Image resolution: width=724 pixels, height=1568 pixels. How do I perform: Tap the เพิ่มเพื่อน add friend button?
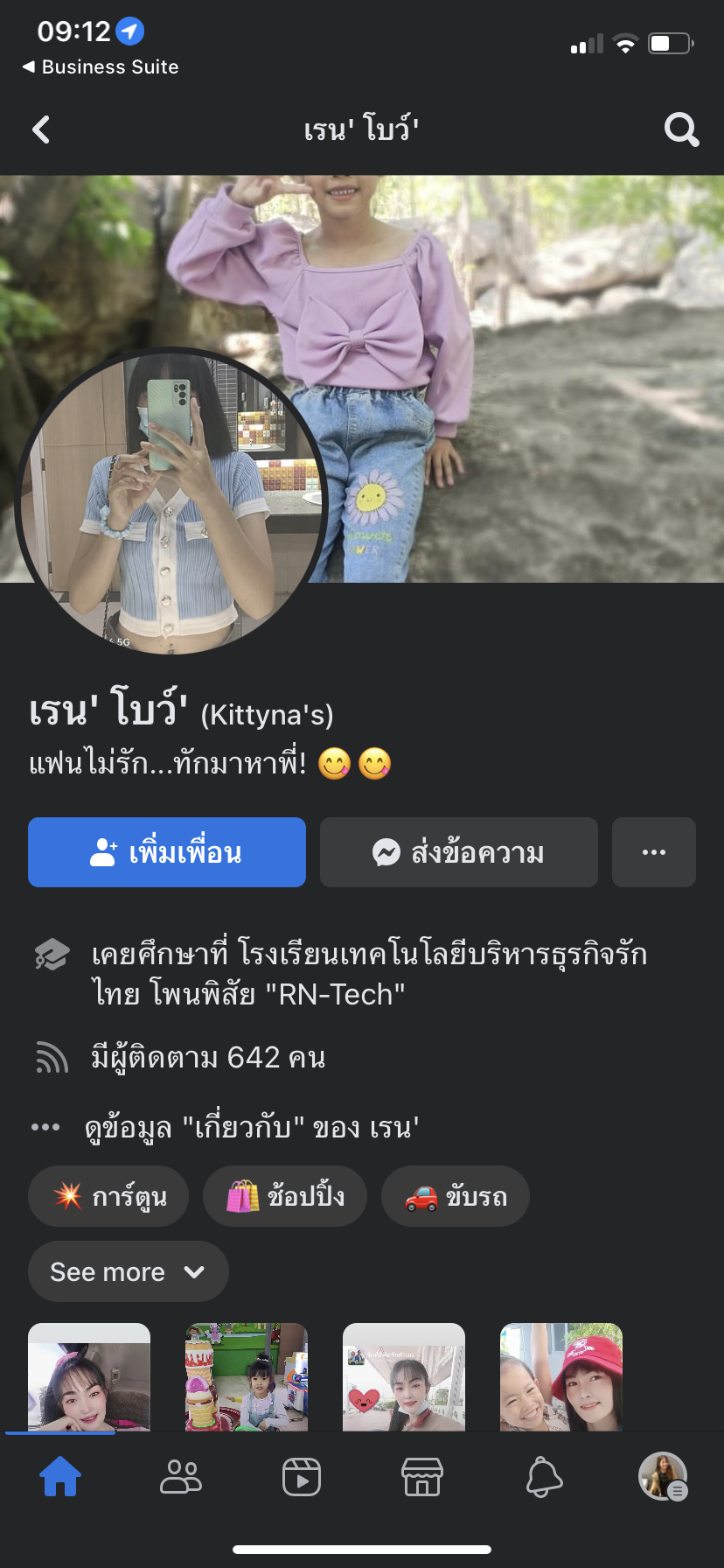click(167, 852)
